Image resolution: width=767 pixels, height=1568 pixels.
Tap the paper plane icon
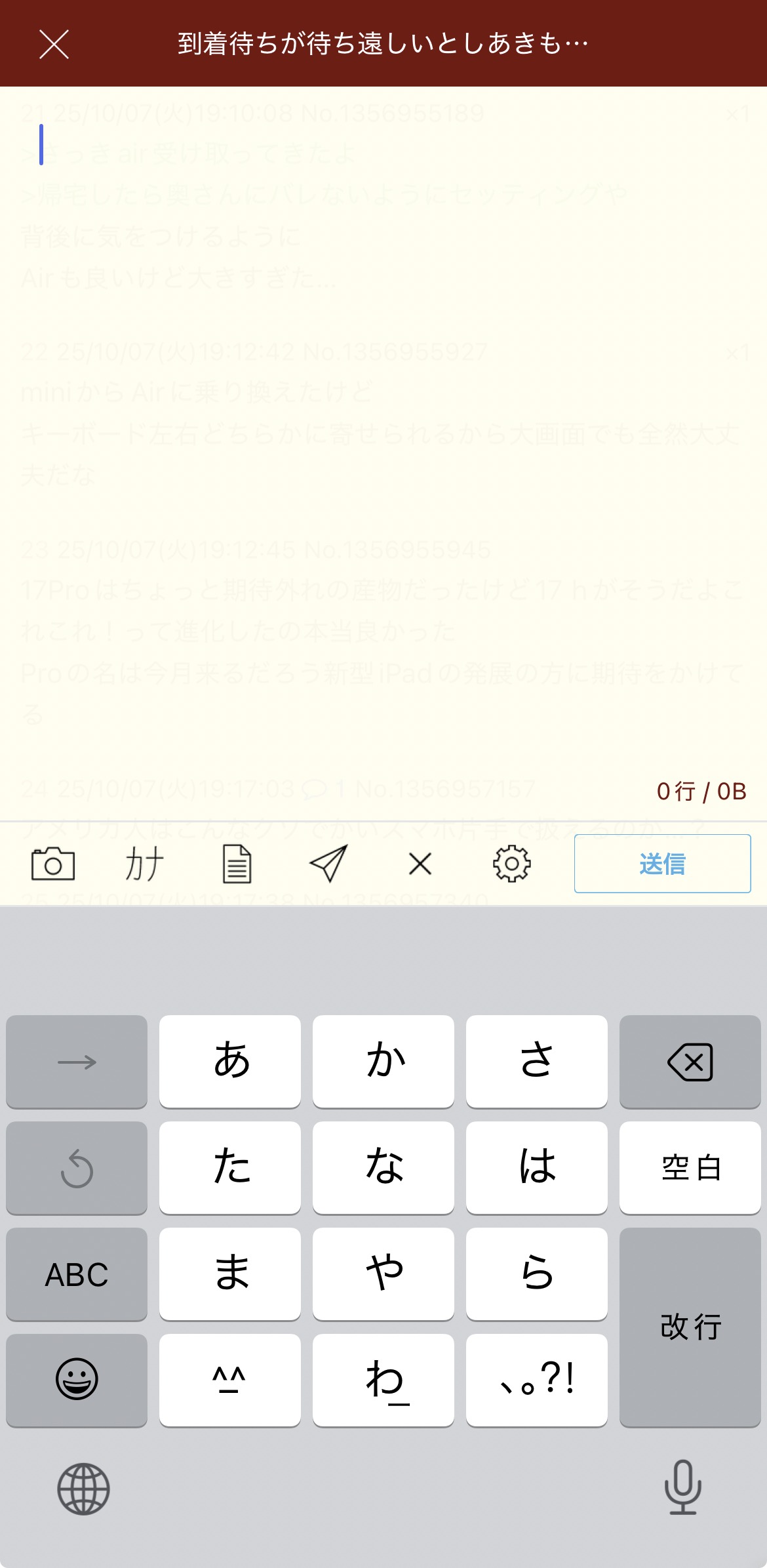click(328, 864)
